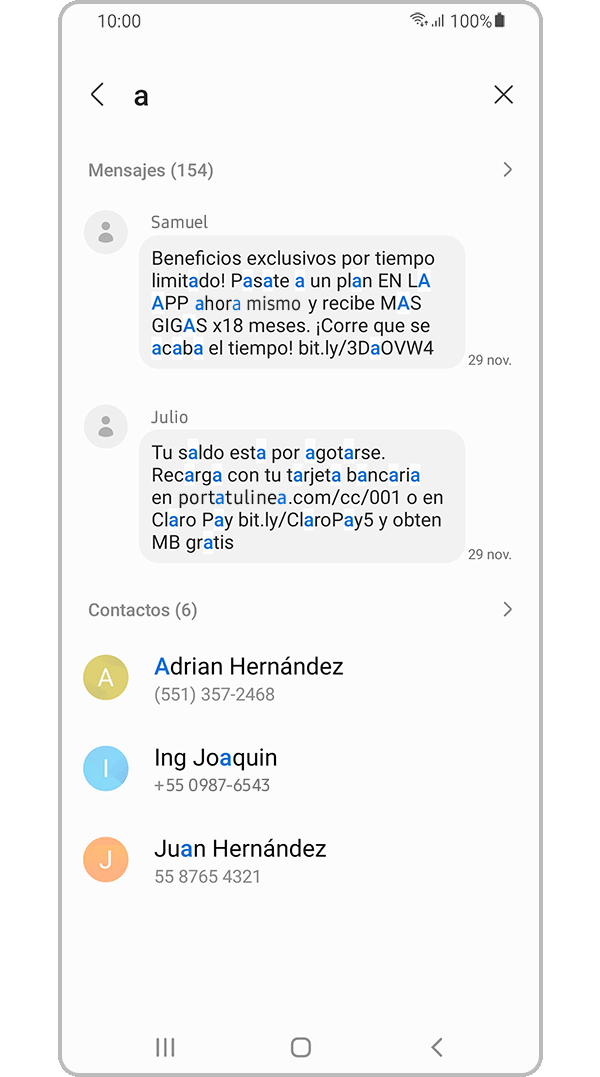Go back from the search screen
This screenshot has width=600, height=1077.
pos(97,95)
